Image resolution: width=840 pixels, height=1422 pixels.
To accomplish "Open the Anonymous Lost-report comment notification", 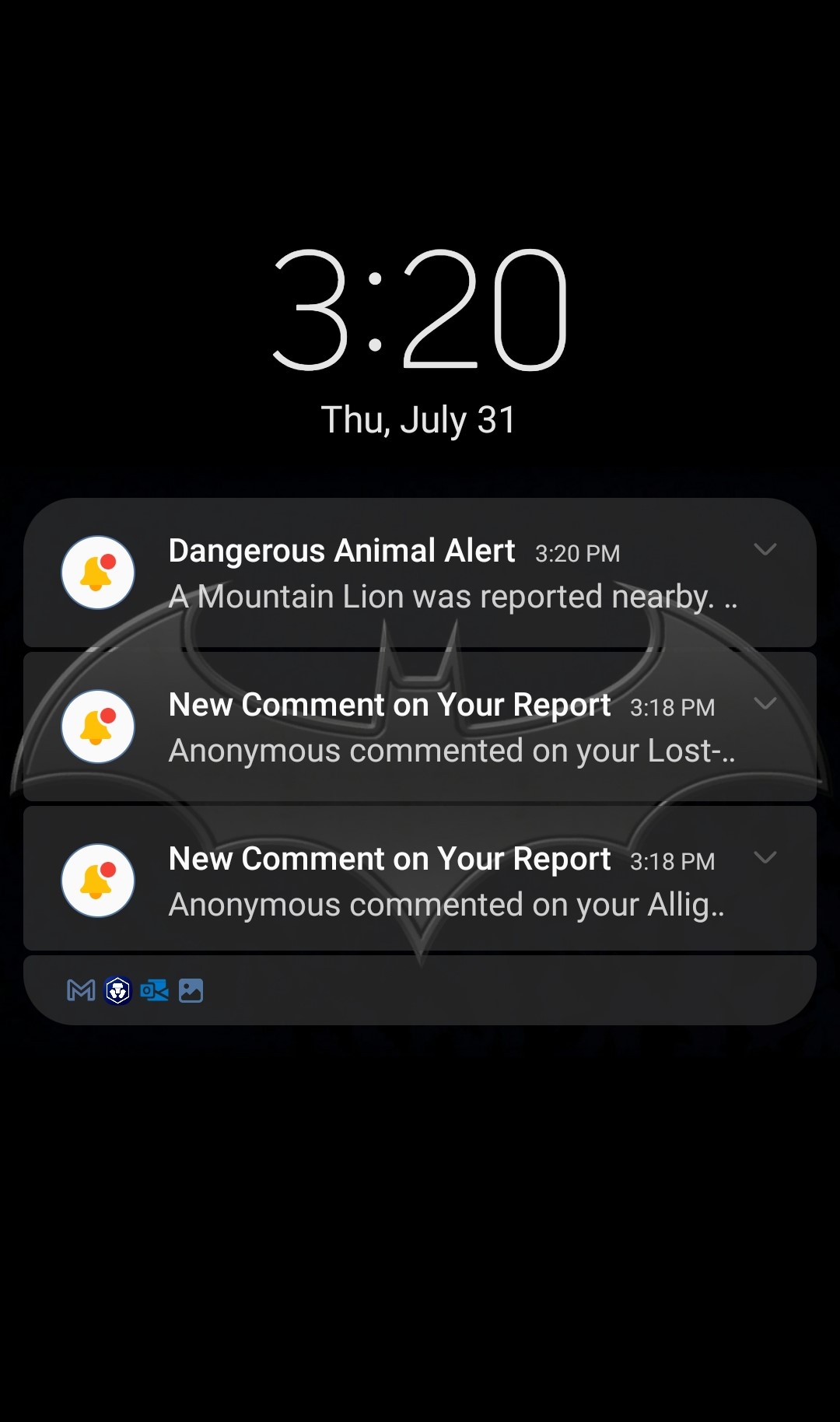I will point(420,726).
